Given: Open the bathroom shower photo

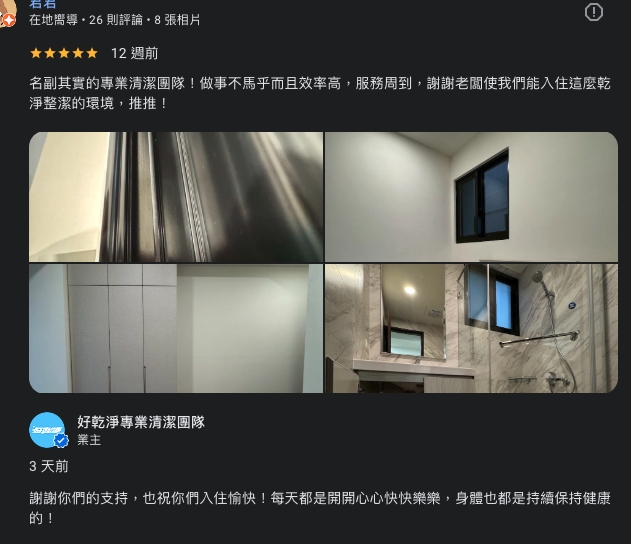Looking at the screenshot, I should [471, 328].
